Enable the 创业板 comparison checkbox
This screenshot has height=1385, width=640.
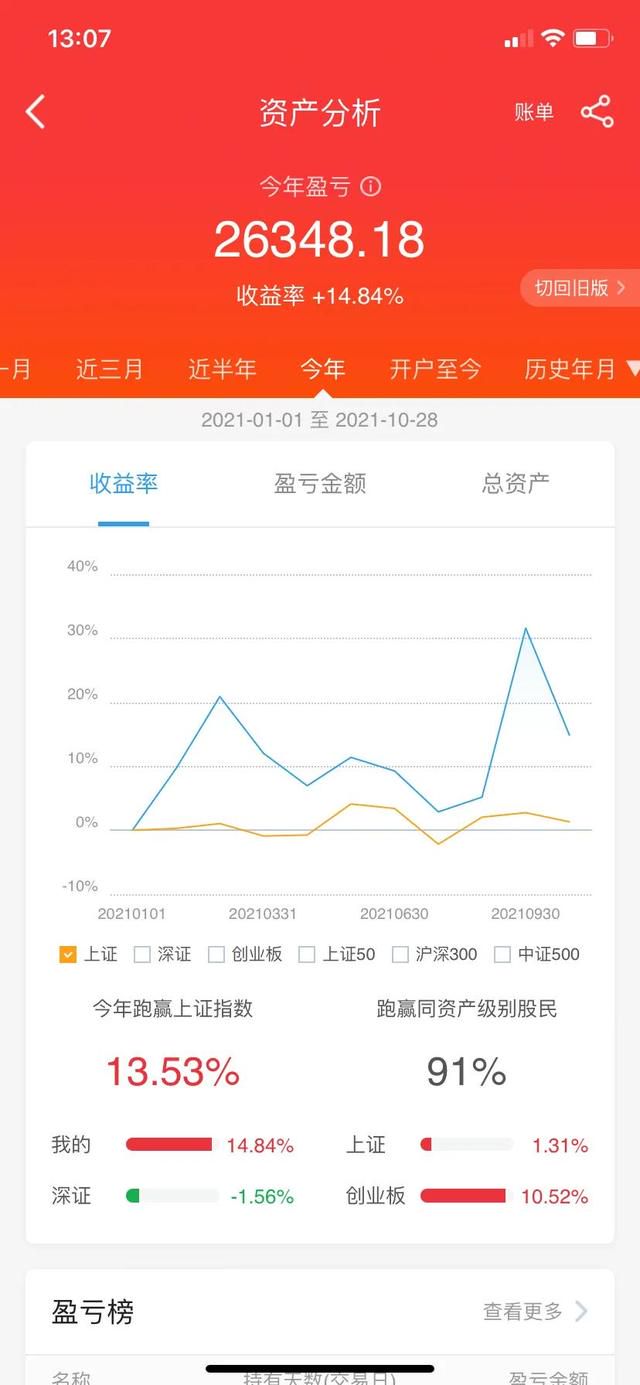[216, 954]
